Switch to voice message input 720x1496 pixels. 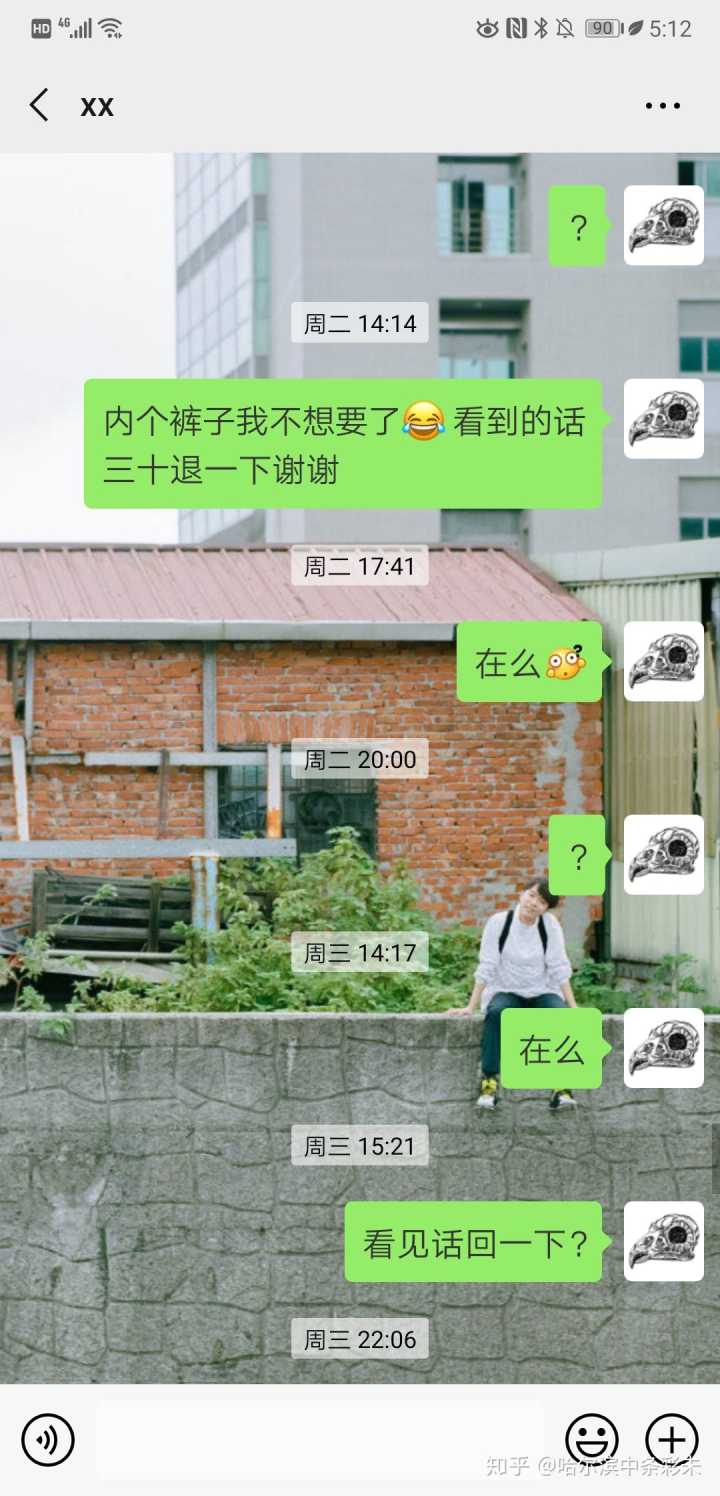[48, 1440]
